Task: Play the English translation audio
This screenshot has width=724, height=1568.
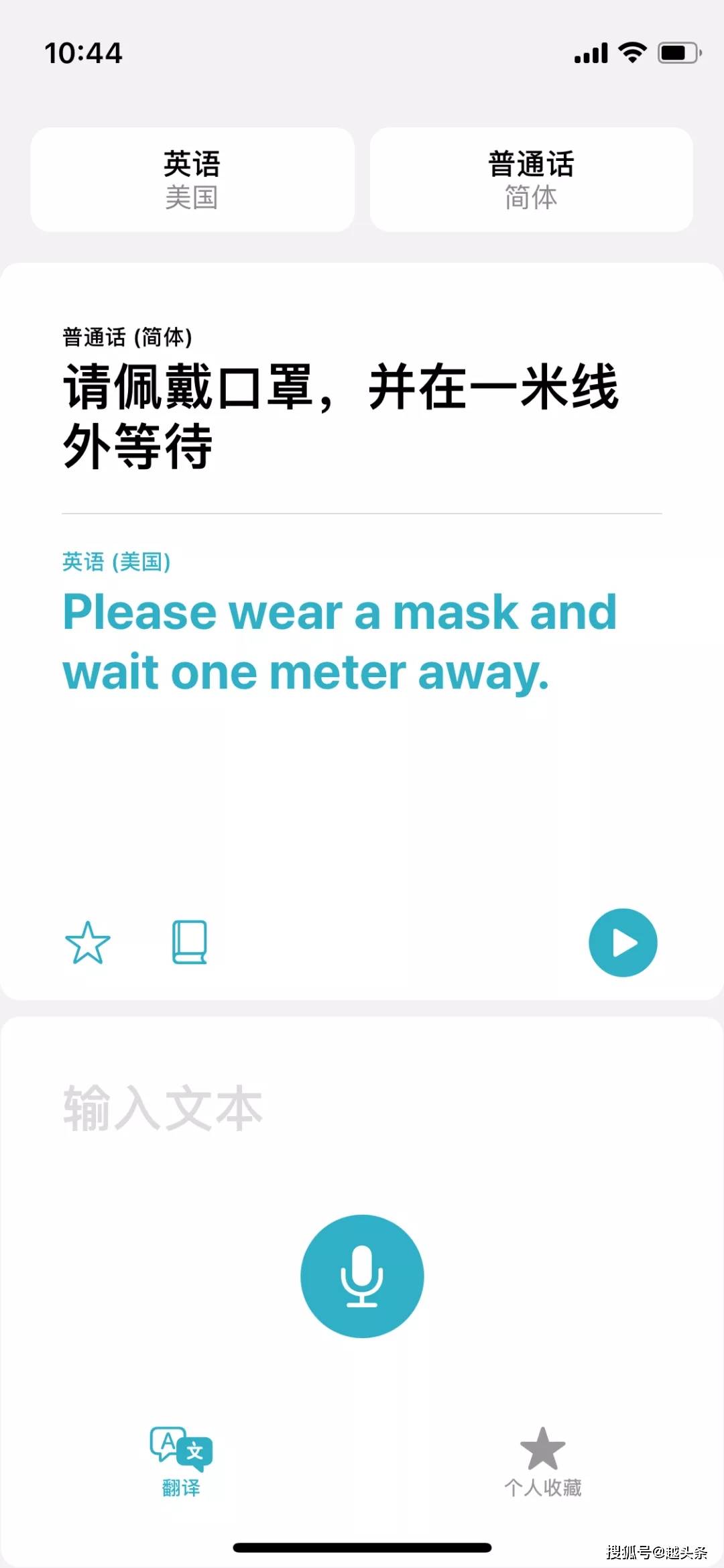Action: pyautogui.click(x=622, y=943)
